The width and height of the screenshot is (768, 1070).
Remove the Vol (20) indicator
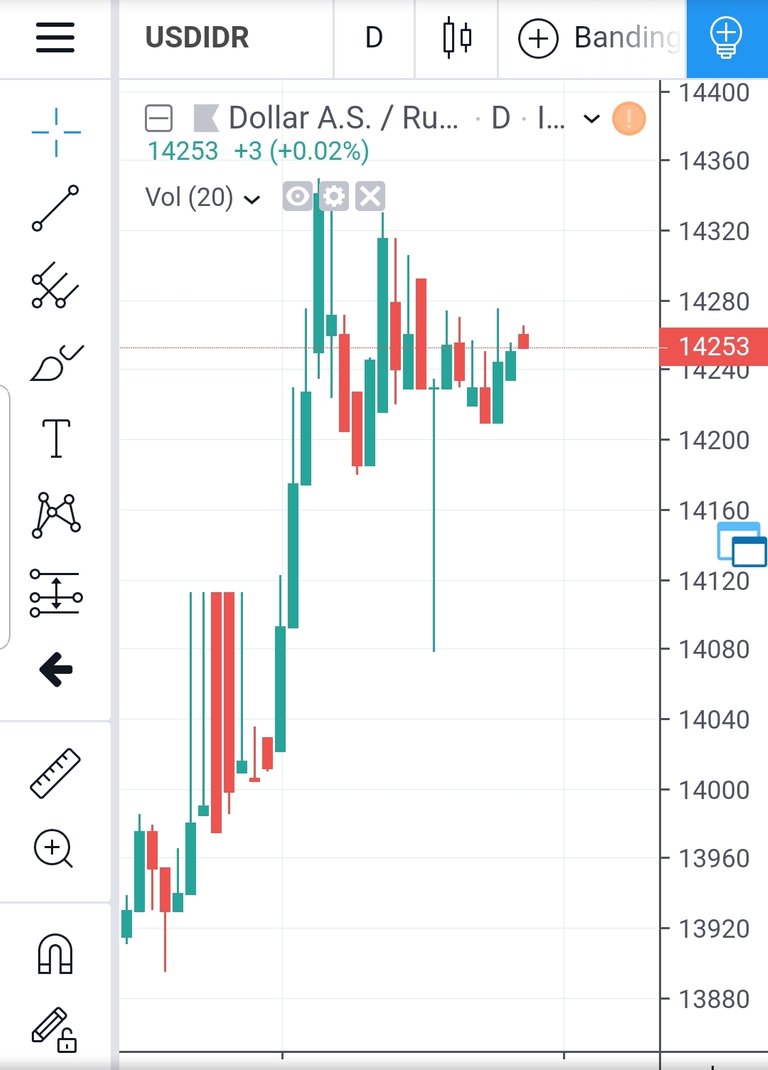(370, 196)
